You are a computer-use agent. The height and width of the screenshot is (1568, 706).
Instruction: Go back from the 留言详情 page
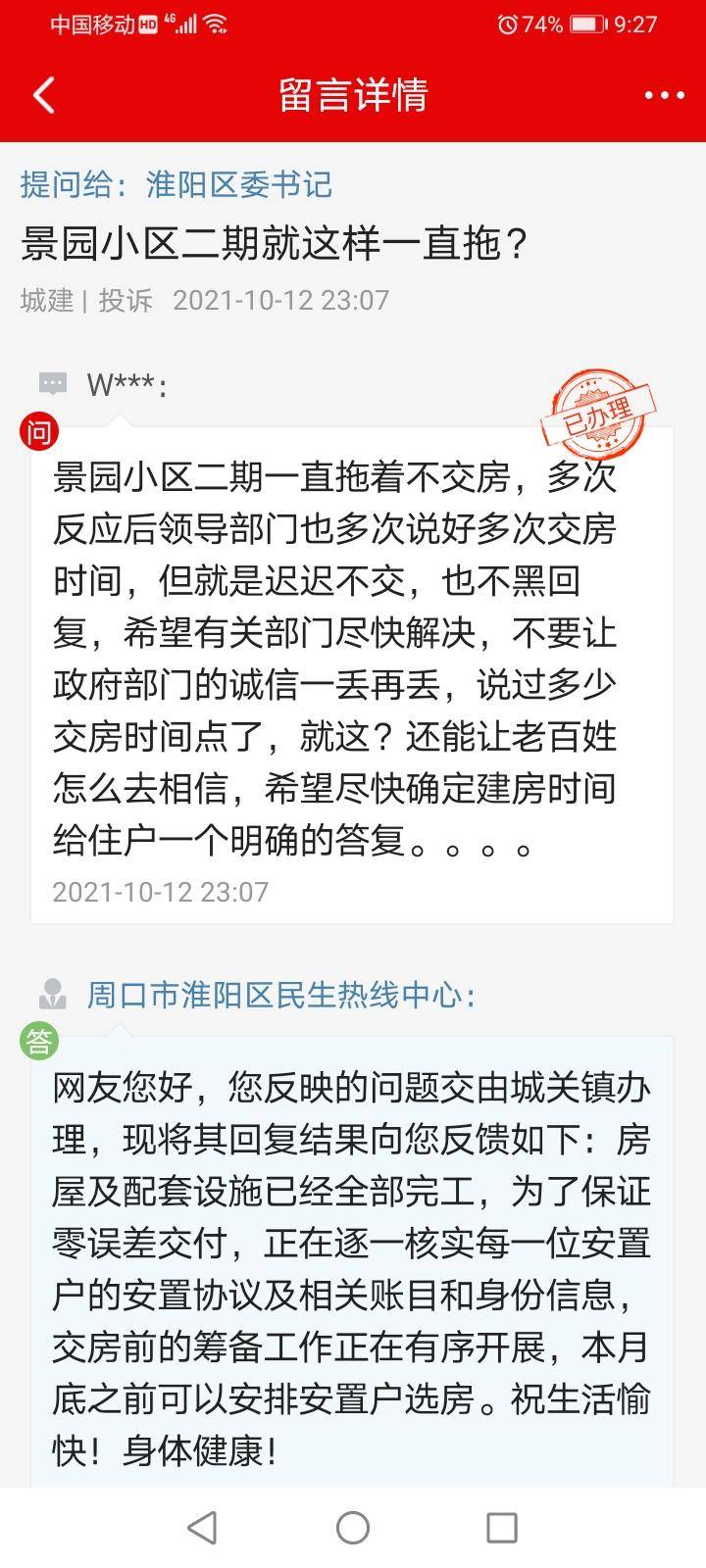coord(44,95)
